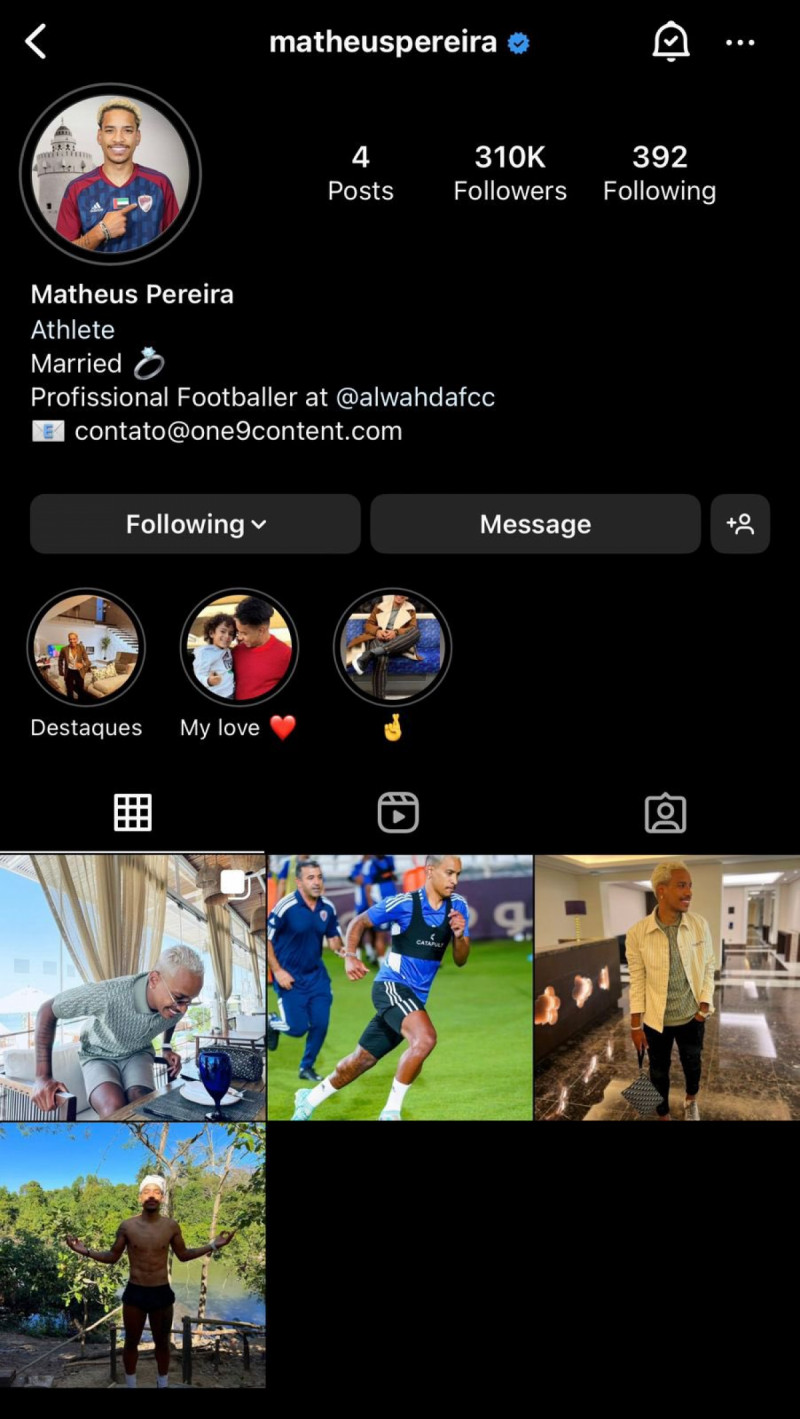Open the three-dot overflow menu

(740, 42)
